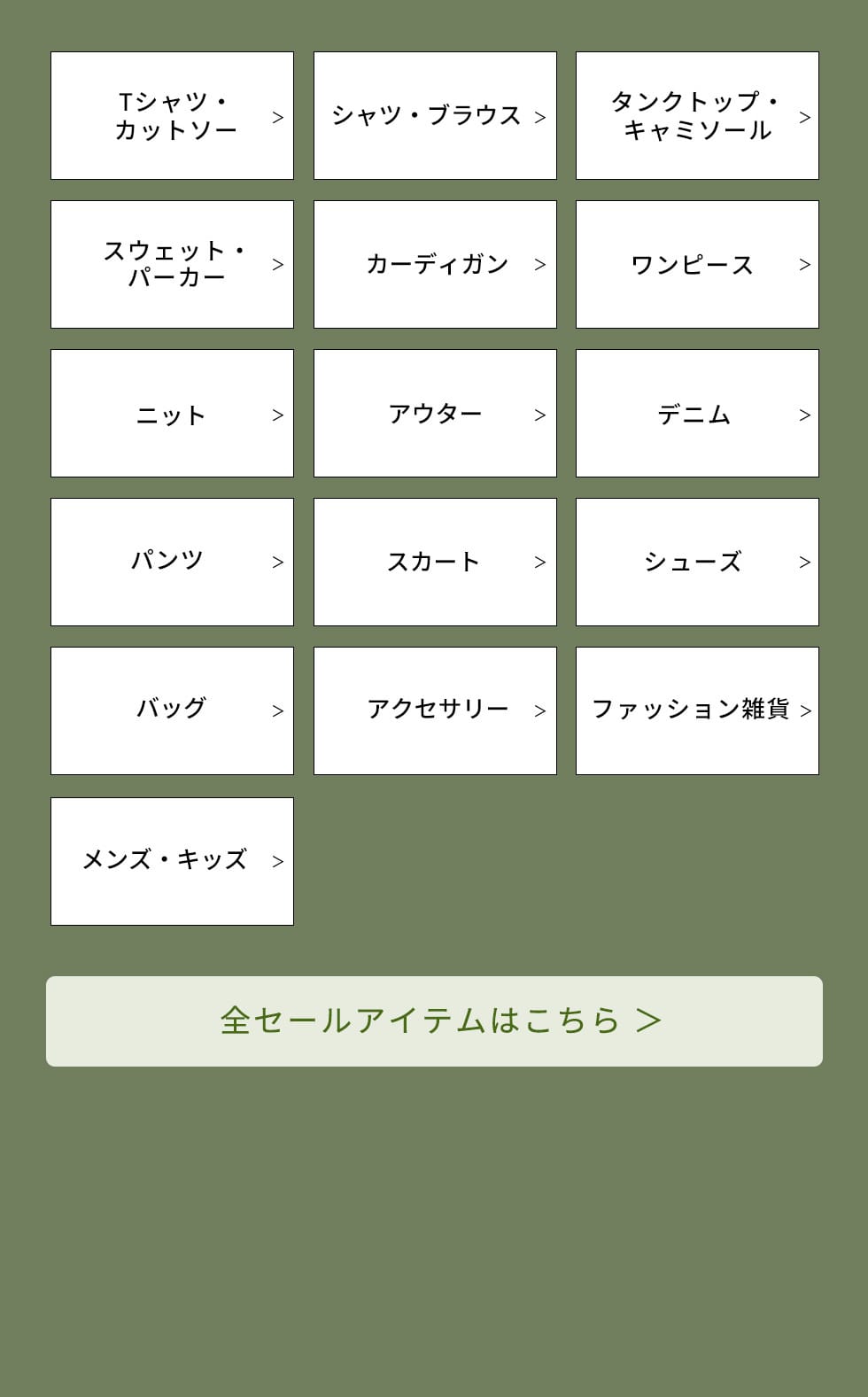868x1397 pixels.
Task: Select the シャツ・ブラウス category
Action: click(x=435, y=116)
